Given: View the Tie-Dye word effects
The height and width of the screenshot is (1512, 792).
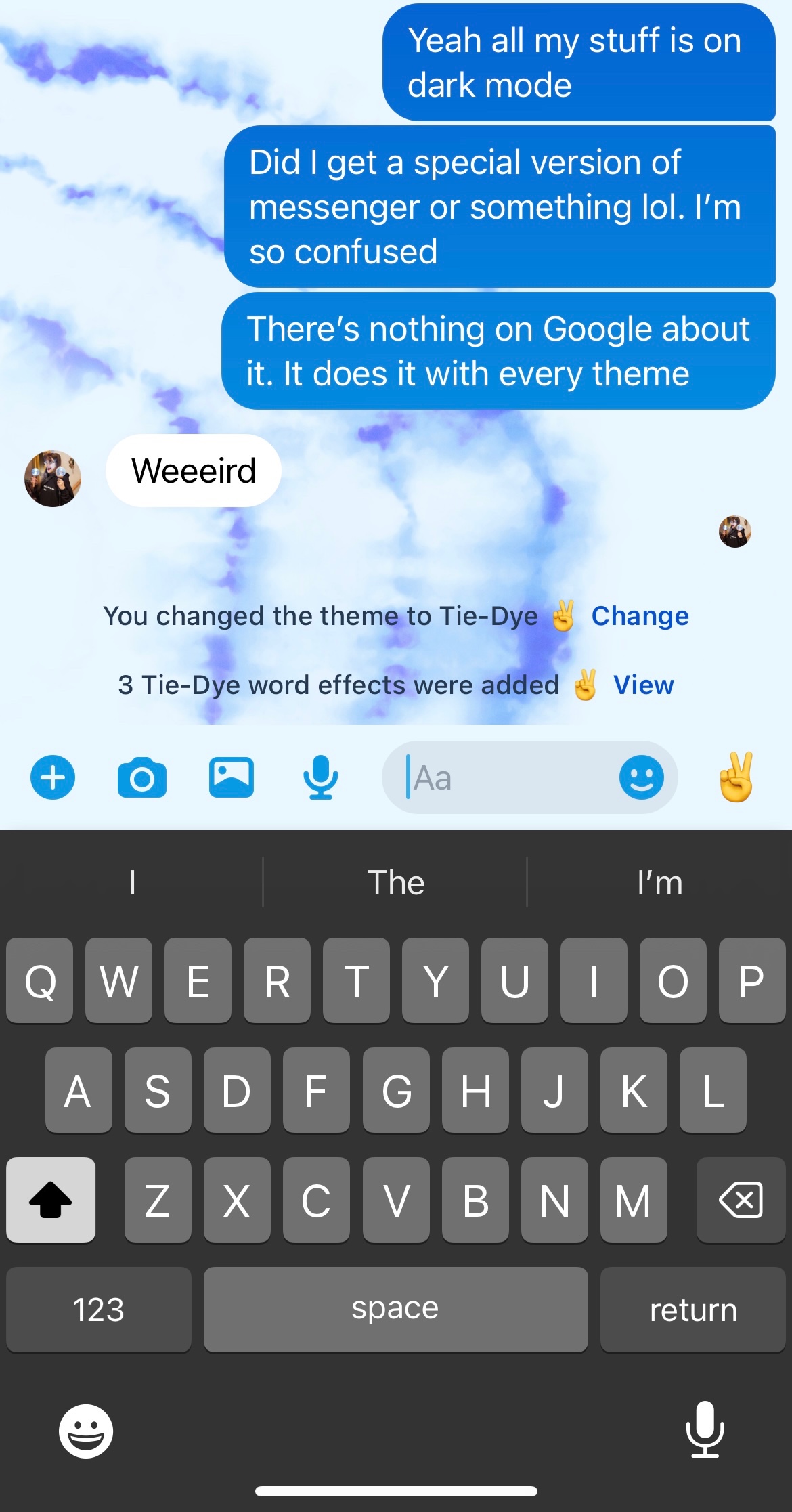Looking at the screenshot, I should (x=644, y=685).
